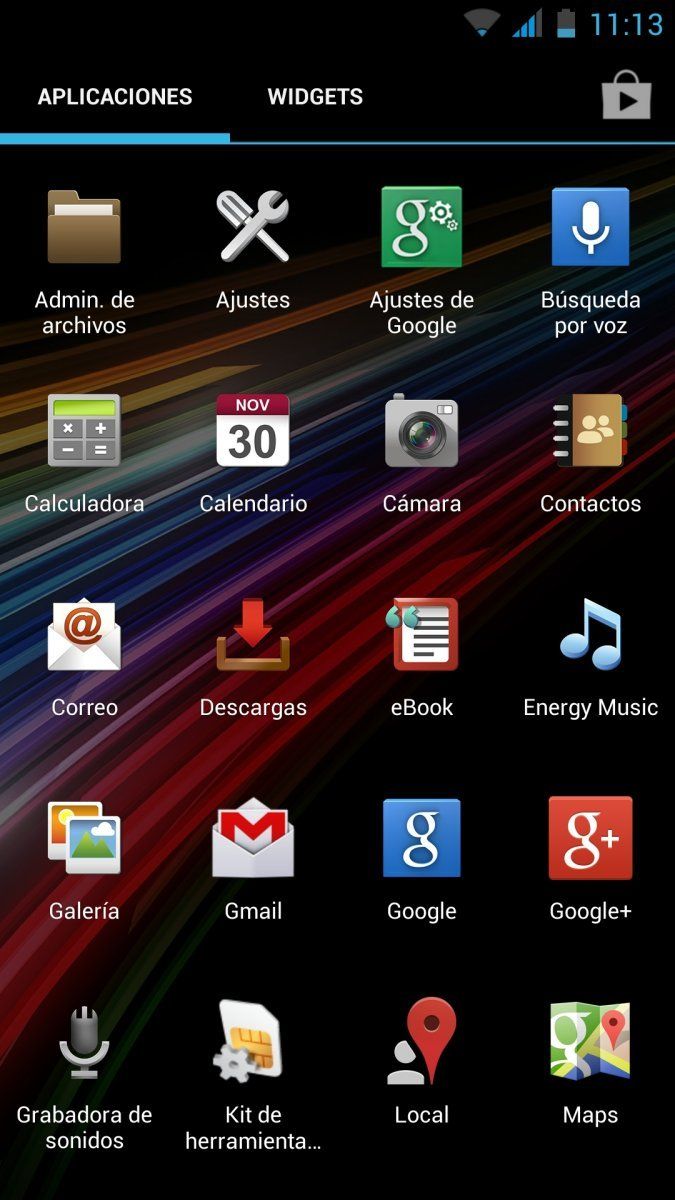Launch Energy Music
The width and height of the screenshot is (675, 1200).
(x=590, y=635)
